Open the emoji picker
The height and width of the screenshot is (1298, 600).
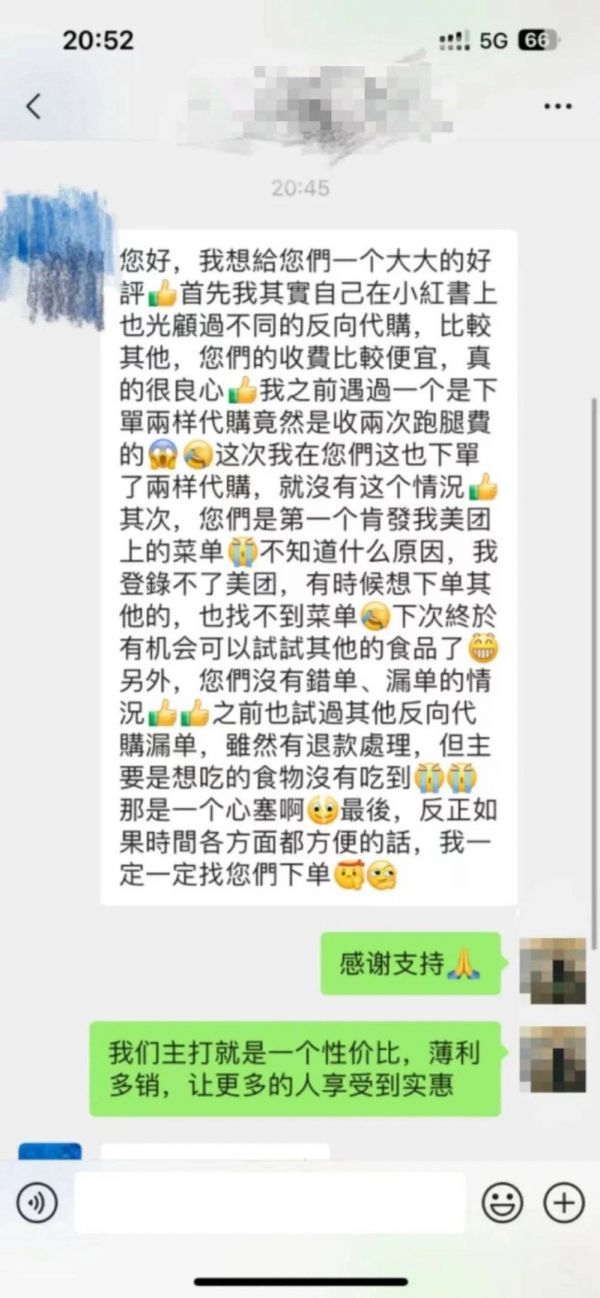(x=502, y=1202)
